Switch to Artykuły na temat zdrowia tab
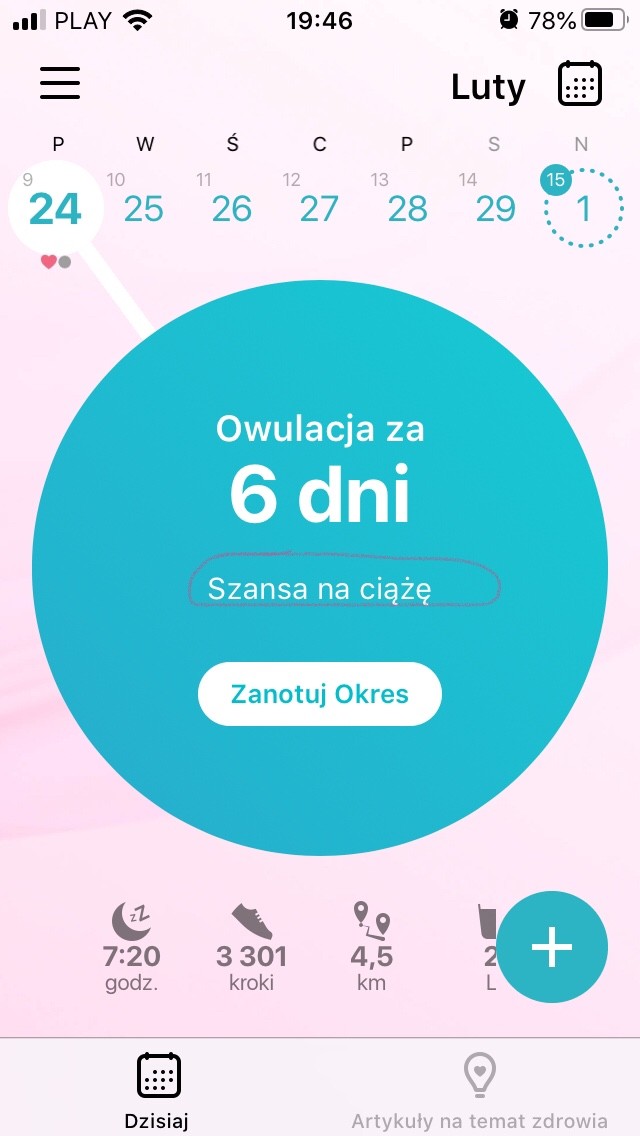Image resolution: width=640 pixels, height=1136 pixels. [x=479, y=1089]
